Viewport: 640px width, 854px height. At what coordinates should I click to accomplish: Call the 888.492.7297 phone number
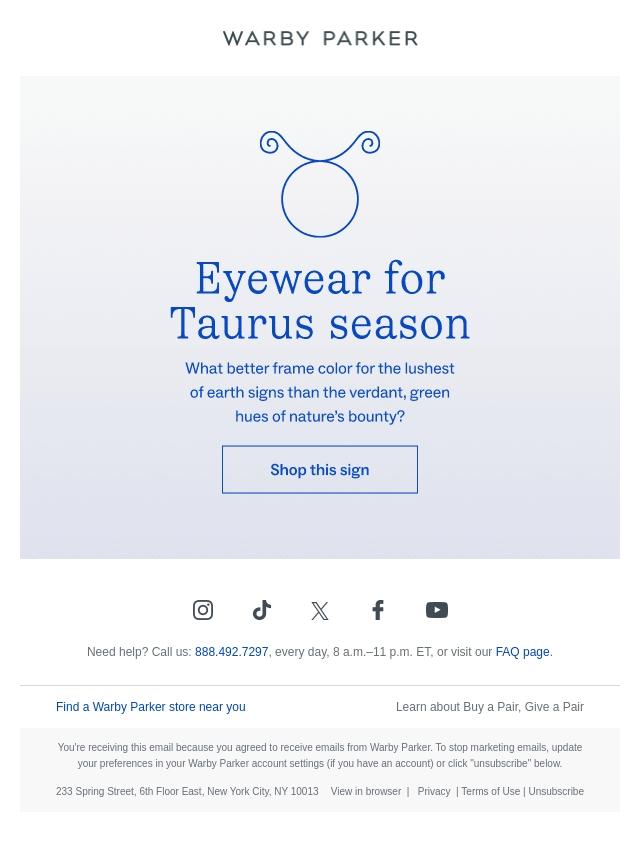point(231,652)
